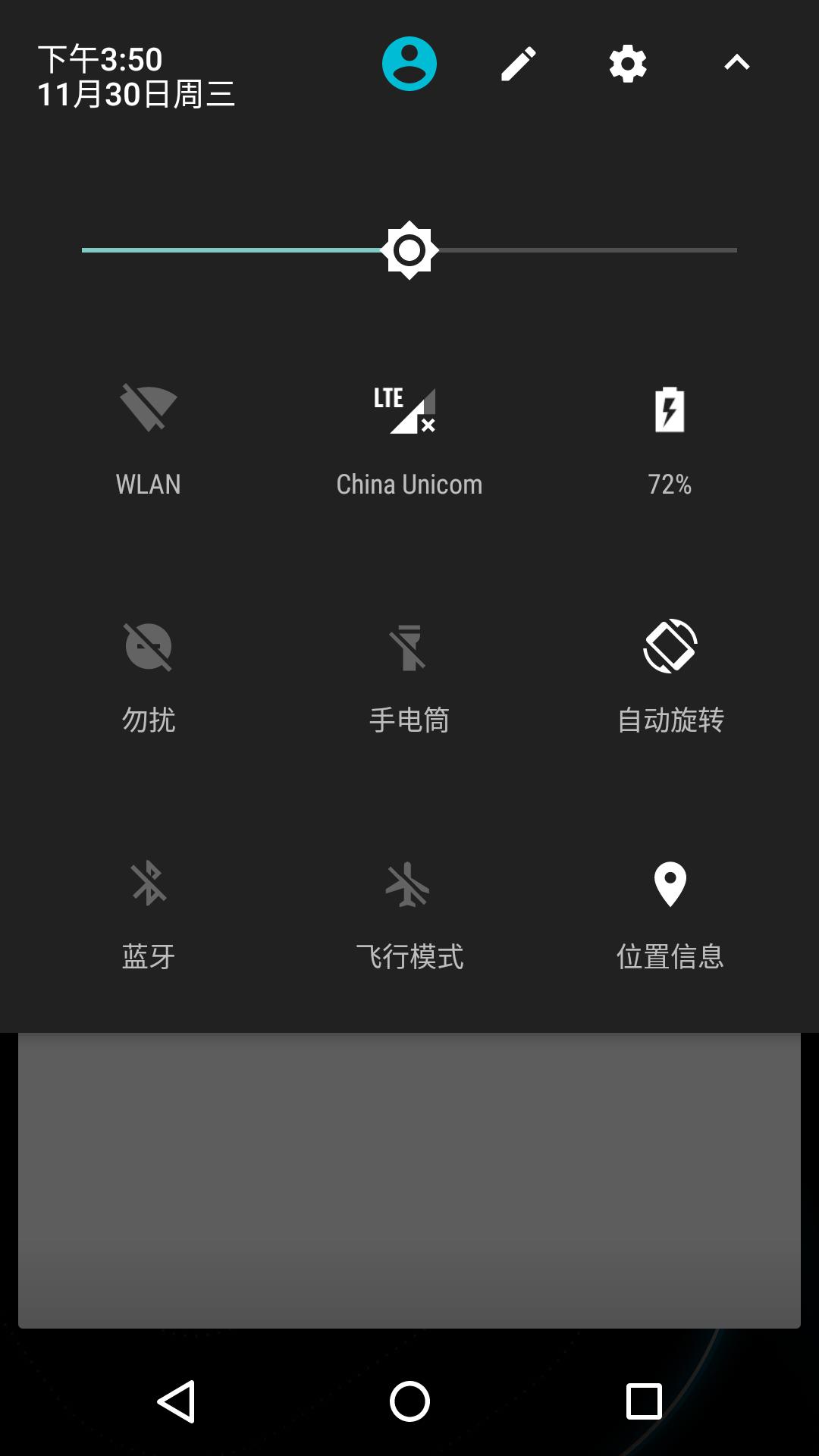The width and height of the screenshot is (819, 1456).
Task: Collapse quick settings with the chevron arrow
Action: [x=734, y=63]
